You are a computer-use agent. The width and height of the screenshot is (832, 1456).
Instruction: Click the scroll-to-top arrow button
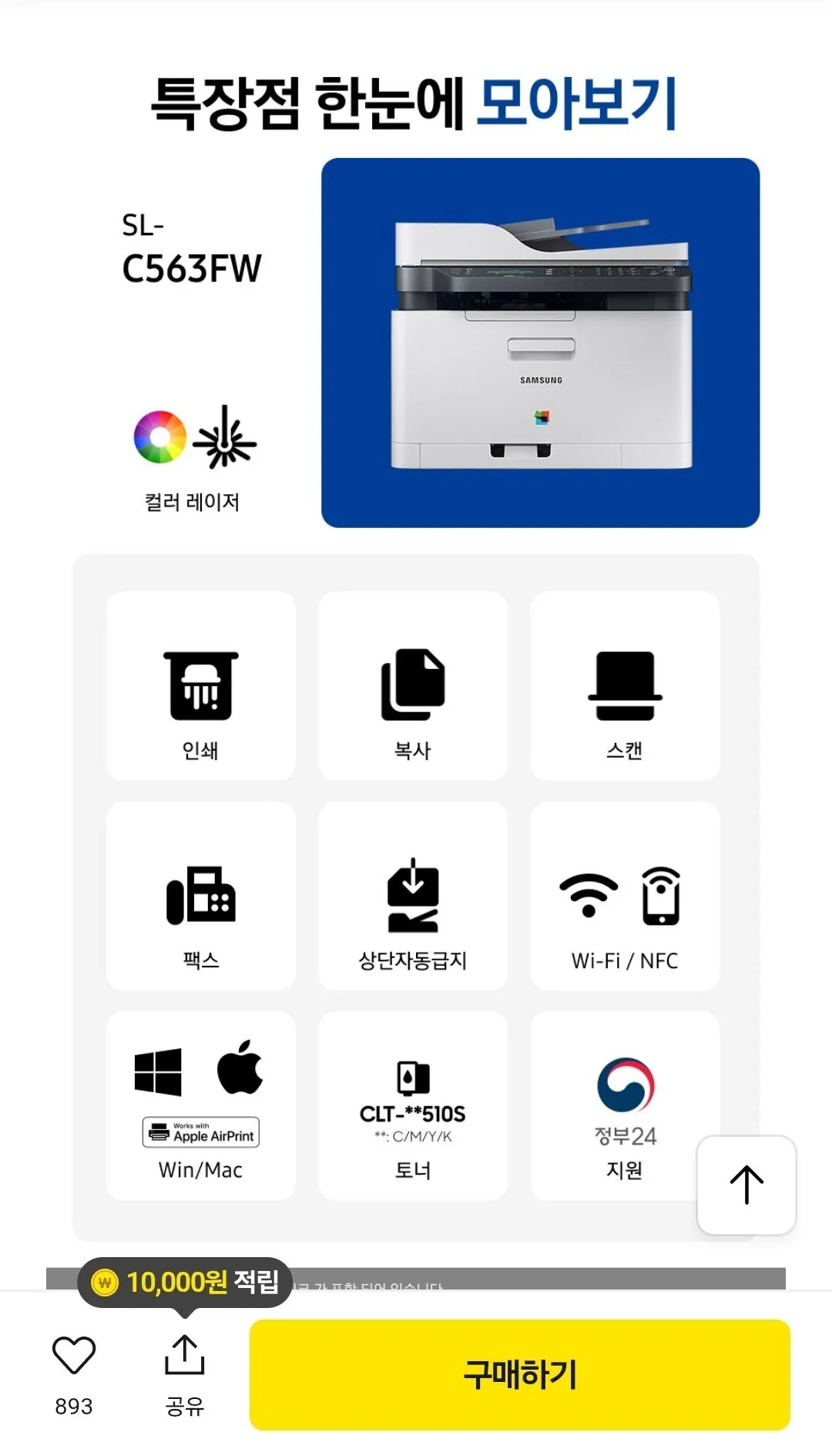tap(746, 1185)
